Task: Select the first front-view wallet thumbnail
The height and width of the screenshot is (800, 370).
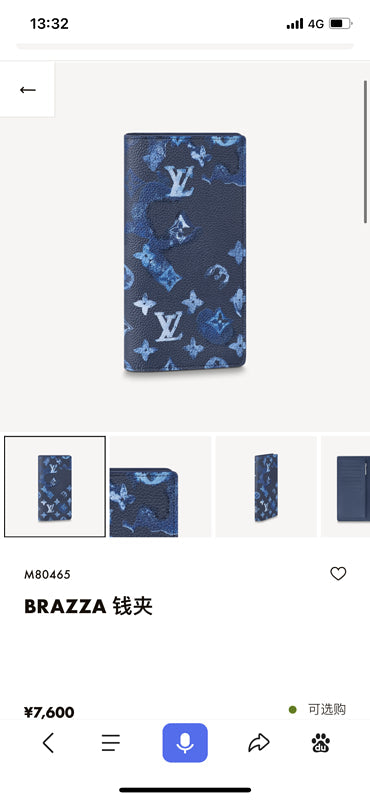Action: [x=55, y=486]
